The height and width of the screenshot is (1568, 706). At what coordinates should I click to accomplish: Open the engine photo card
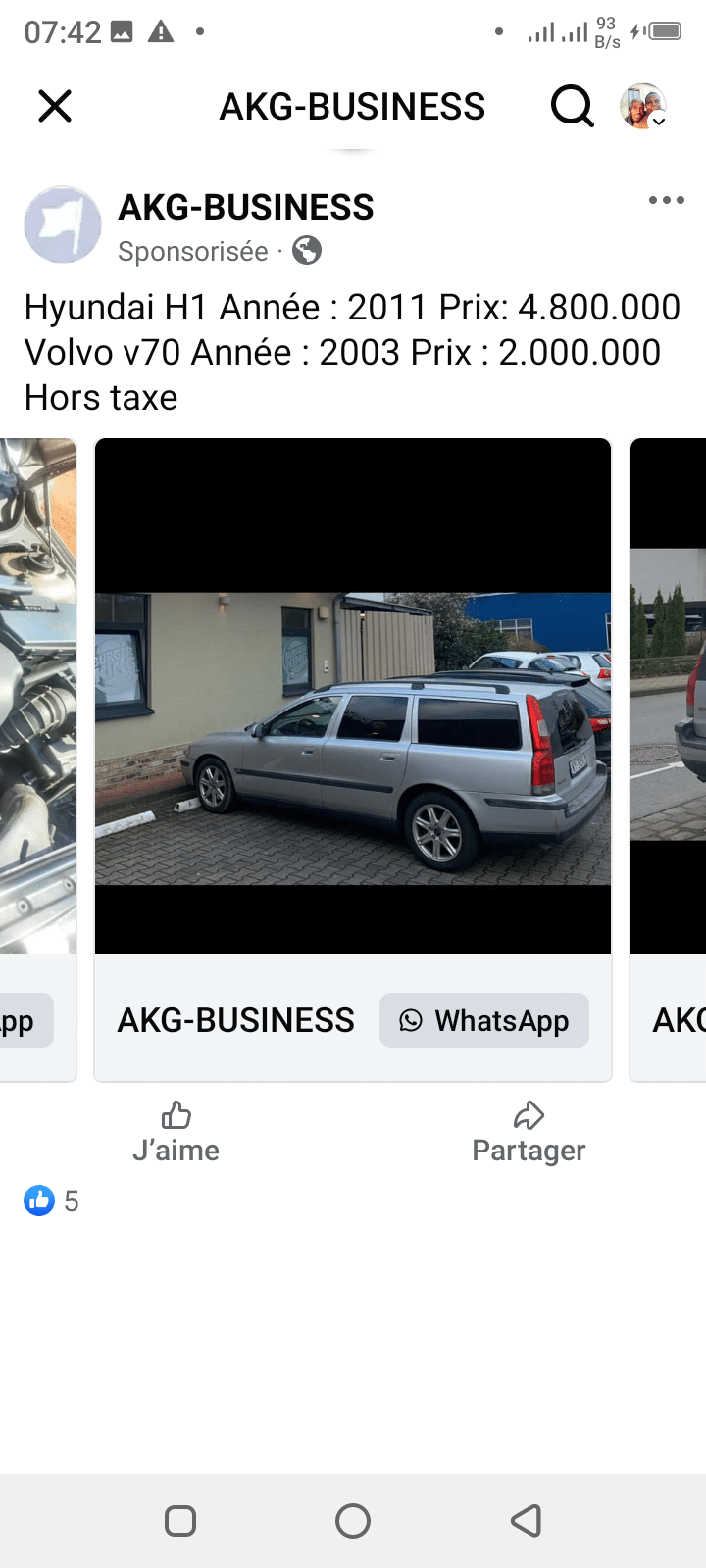click(x=37, y=696)
